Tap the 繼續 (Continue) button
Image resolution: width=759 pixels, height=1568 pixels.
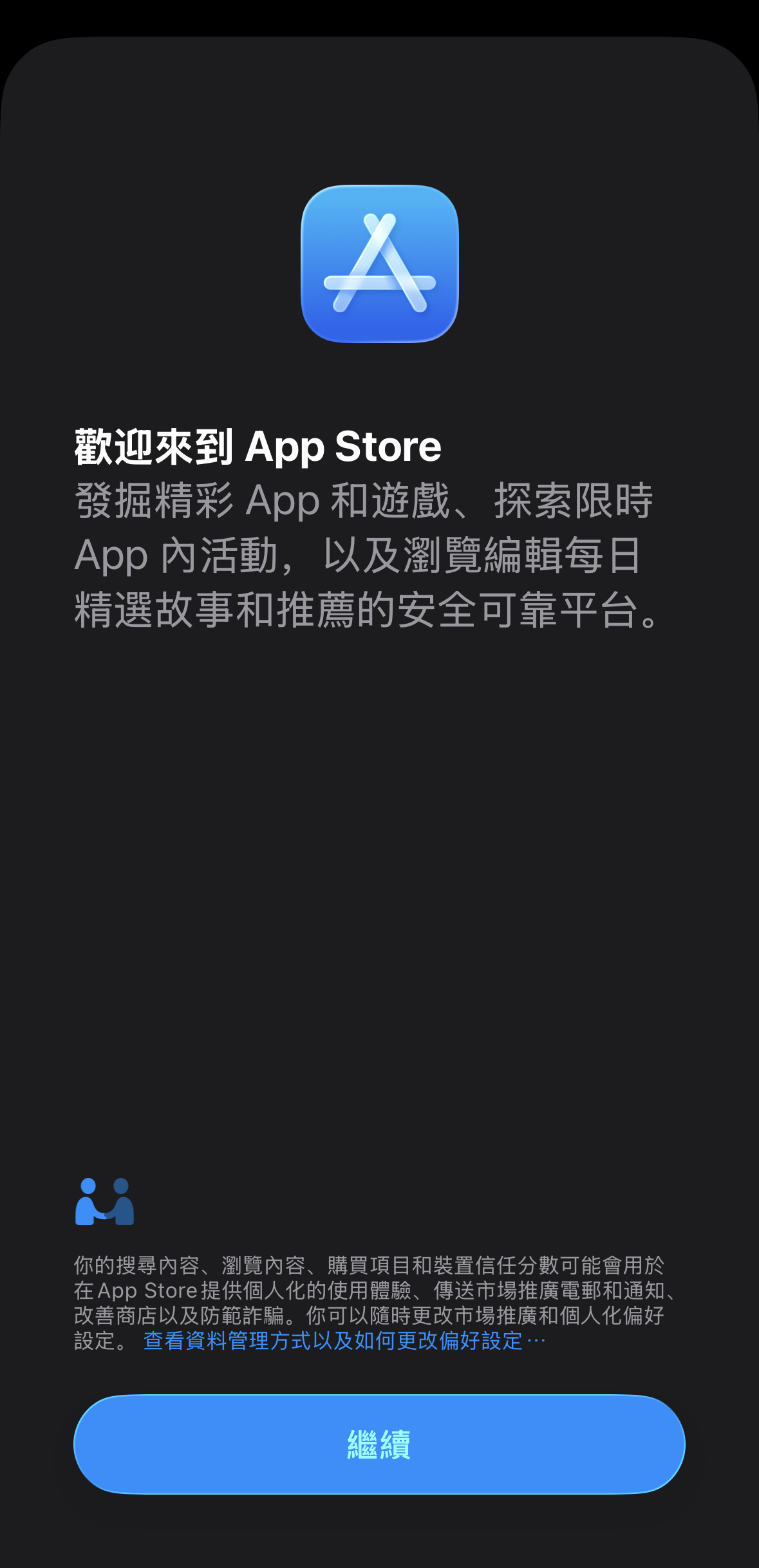[x=379, y=1444]
